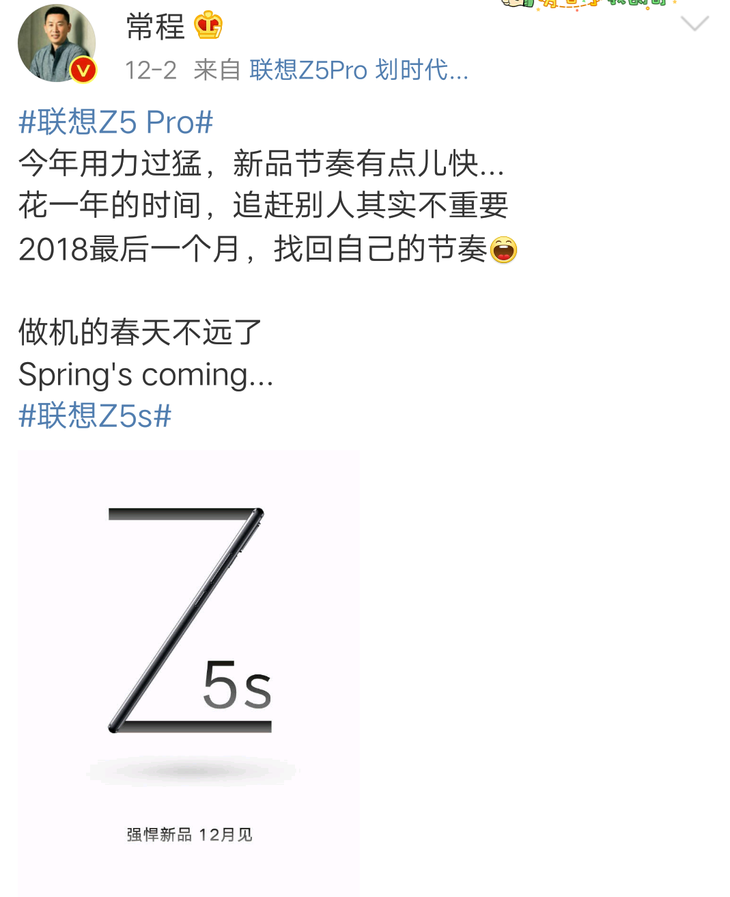This screenshot has height=897, width=730.
Task: Open the username 常程
Action: (155, 26)
